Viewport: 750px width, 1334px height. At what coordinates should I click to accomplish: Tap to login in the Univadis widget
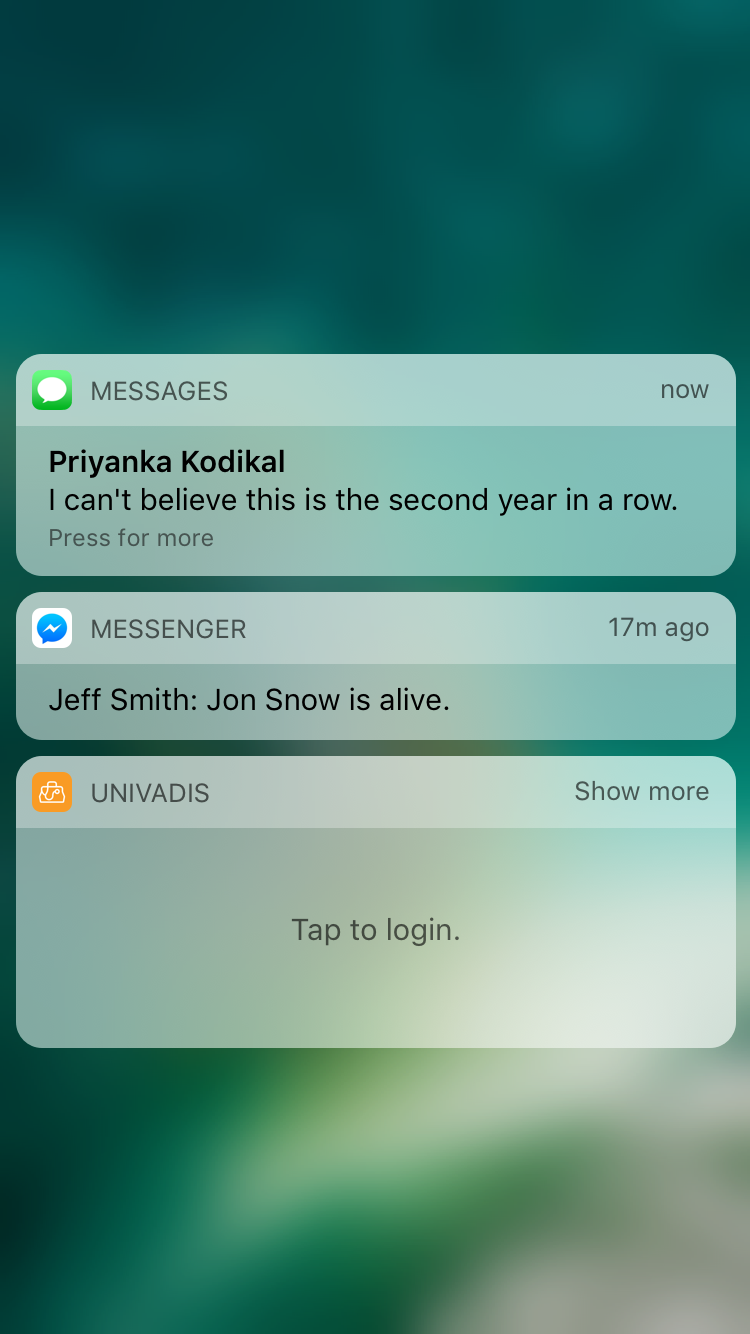tap(375, 930)
